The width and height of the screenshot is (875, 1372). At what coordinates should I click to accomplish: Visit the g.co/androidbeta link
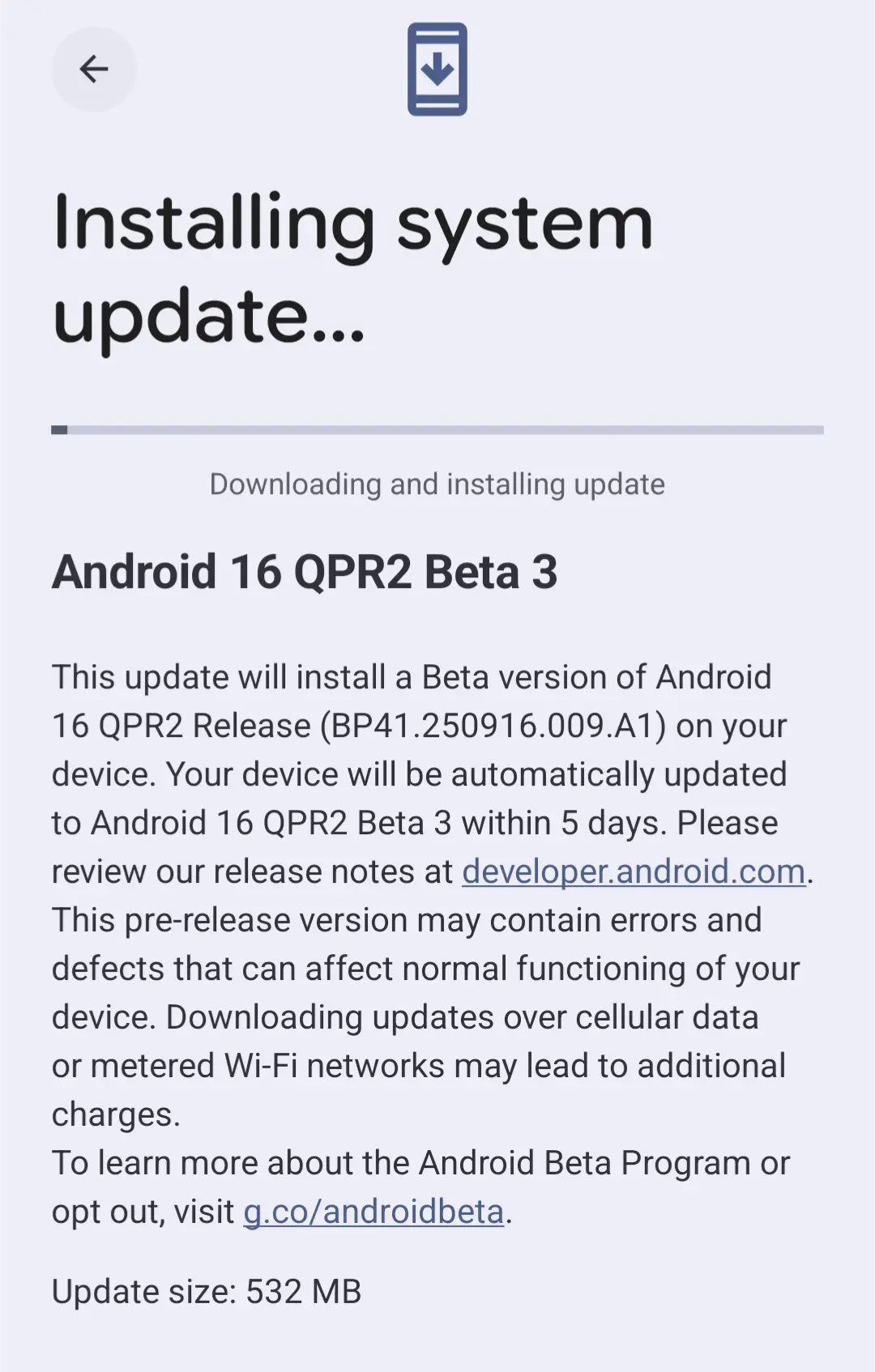point(373,1212)
